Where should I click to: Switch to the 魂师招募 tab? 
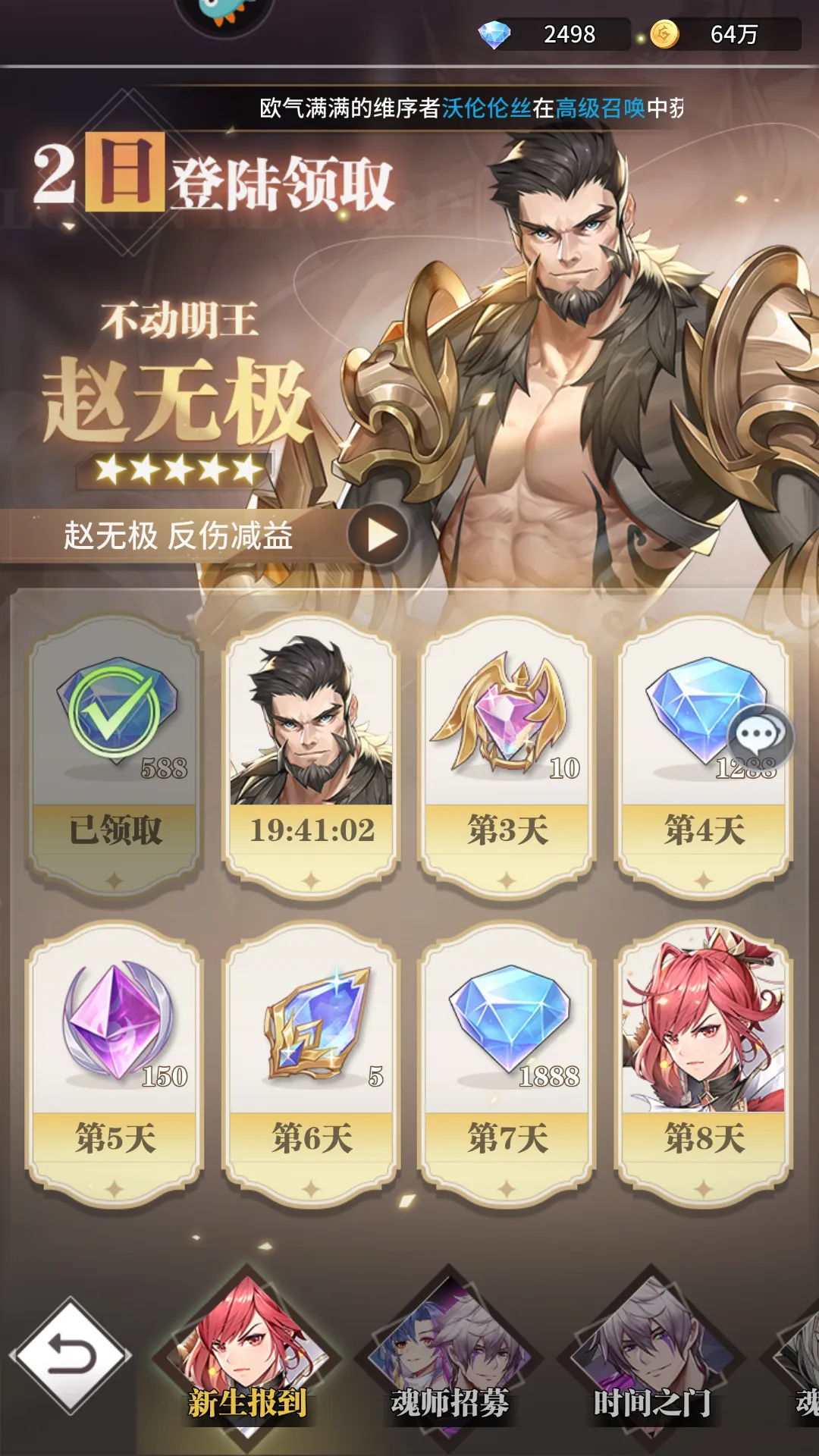coord(450,1357)
